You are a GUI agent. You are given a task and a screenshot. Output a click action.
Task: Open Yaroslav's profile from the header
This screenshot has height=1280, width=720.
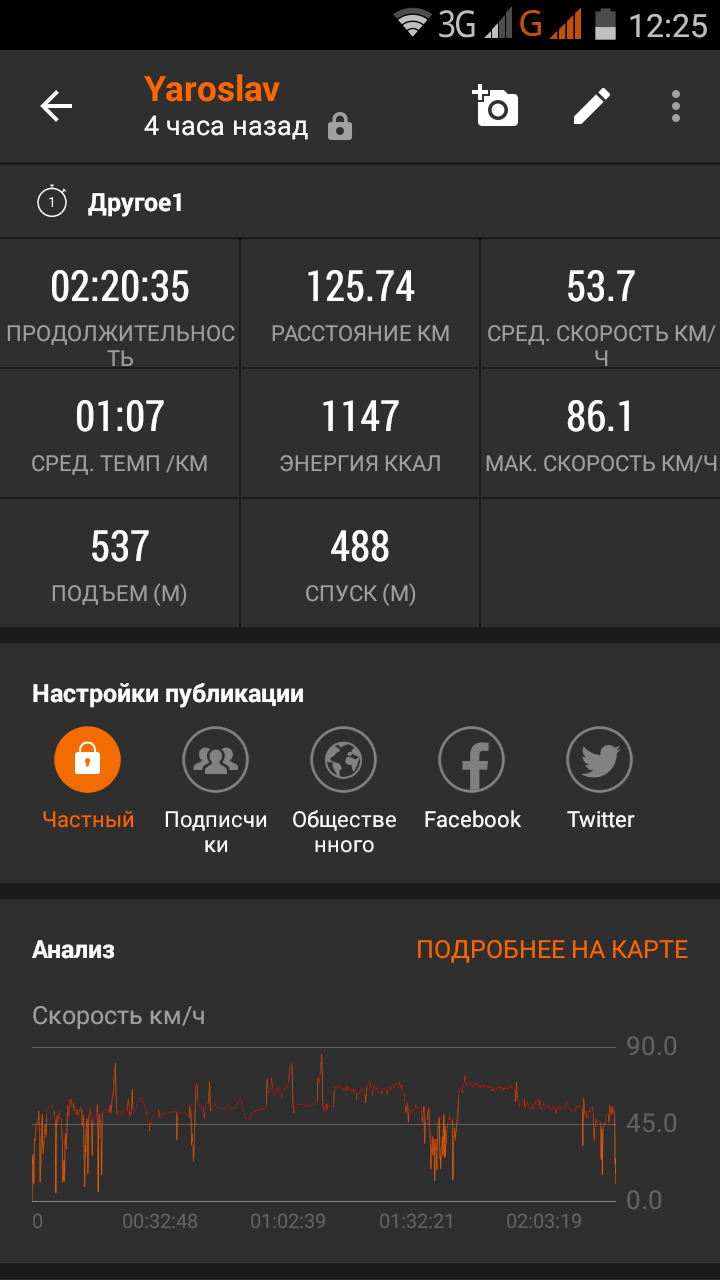coord(212,89)
